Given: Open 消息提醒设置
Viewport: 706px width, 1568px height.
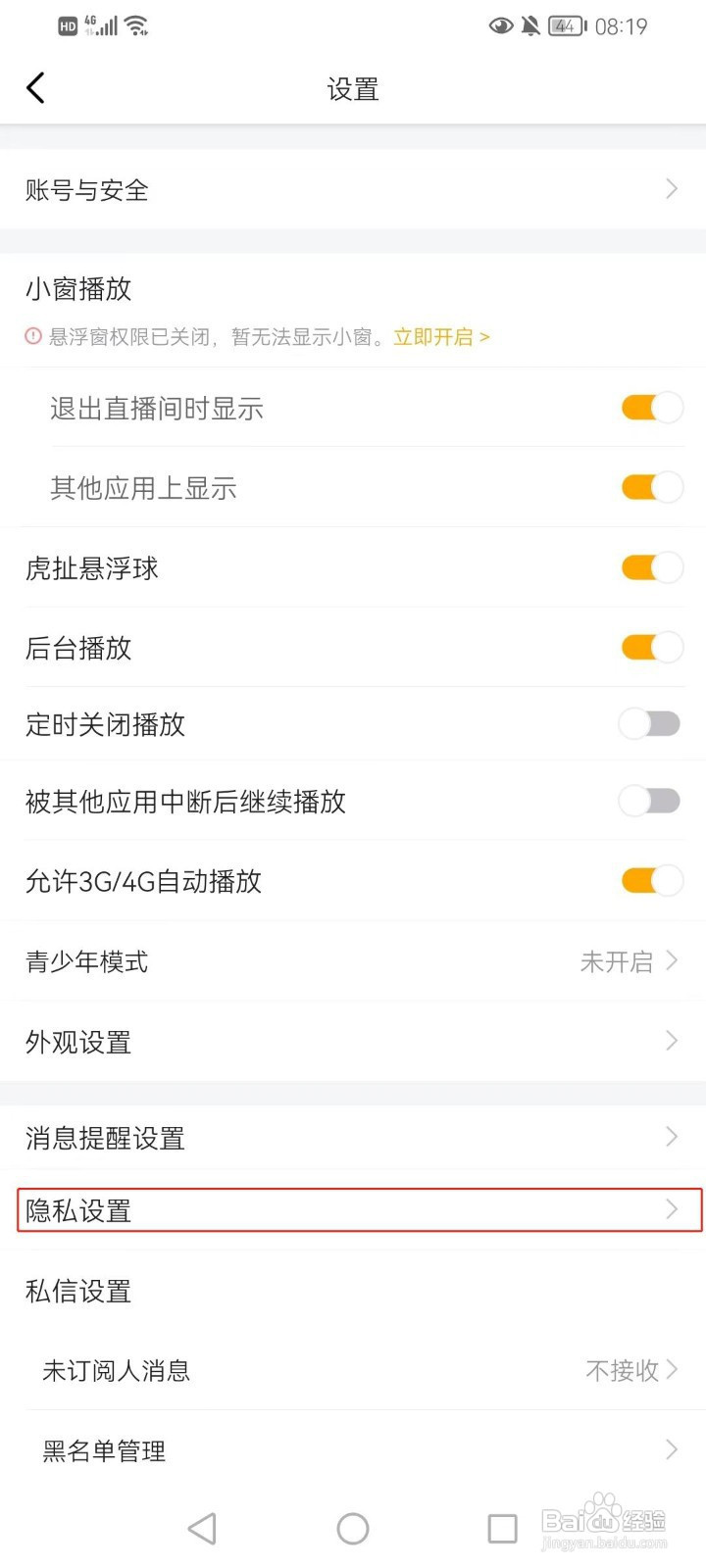Looking at the screenshot, I should click(x=353, y=1137).
